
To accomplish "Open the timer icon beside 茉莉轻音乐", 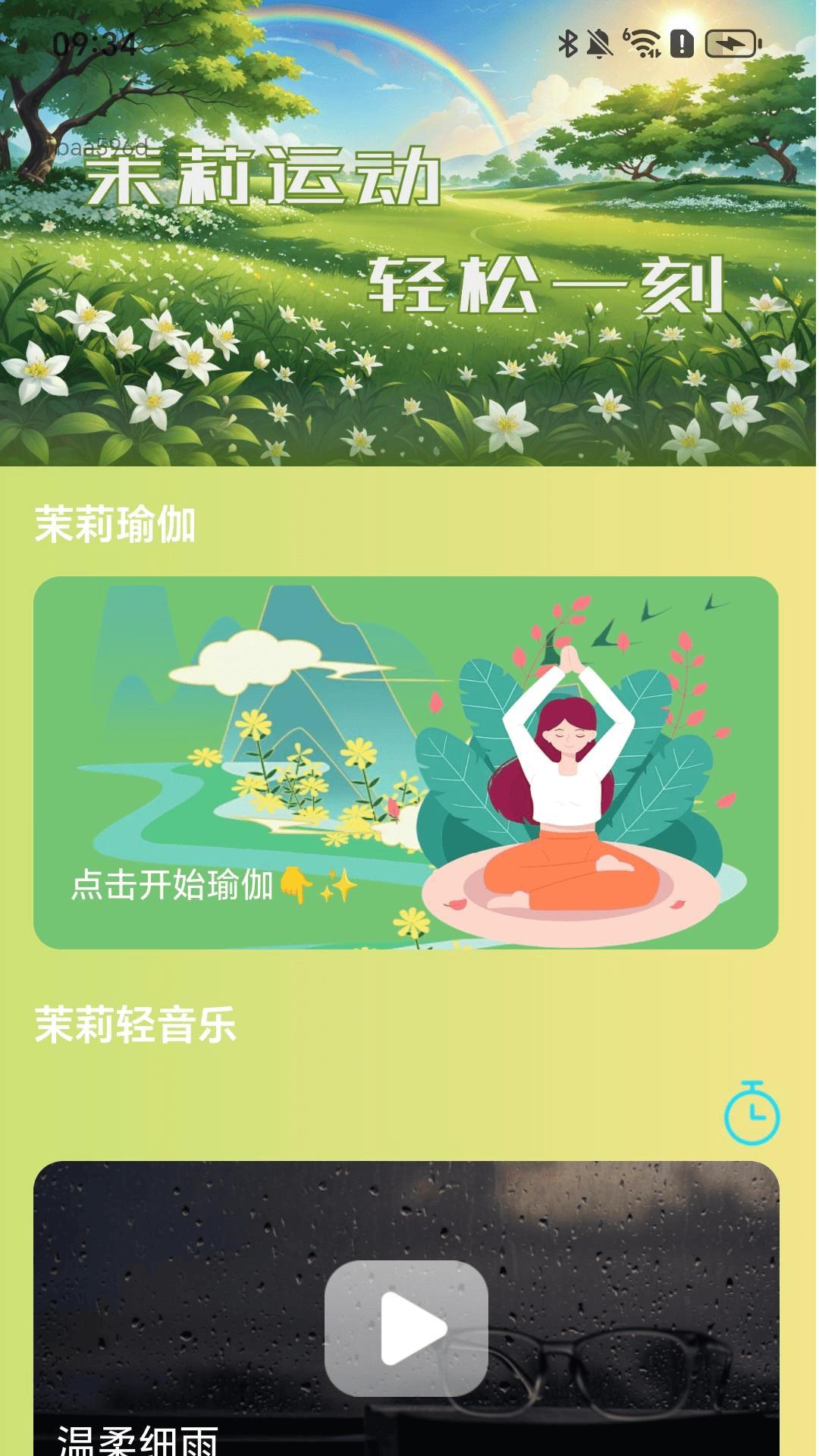I will (751, 1113).
